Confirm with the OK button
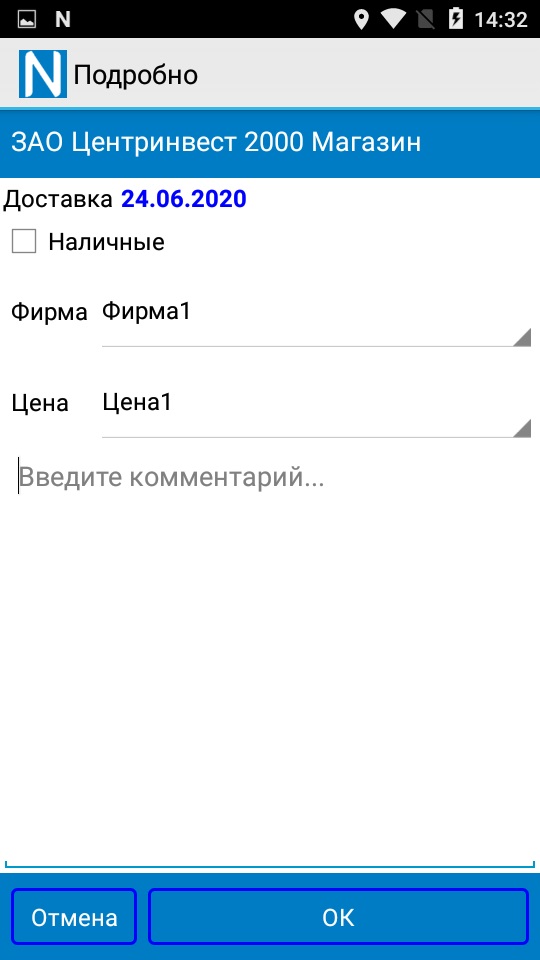540x960 pixels. pyautogui.click(x=339, y=917)
